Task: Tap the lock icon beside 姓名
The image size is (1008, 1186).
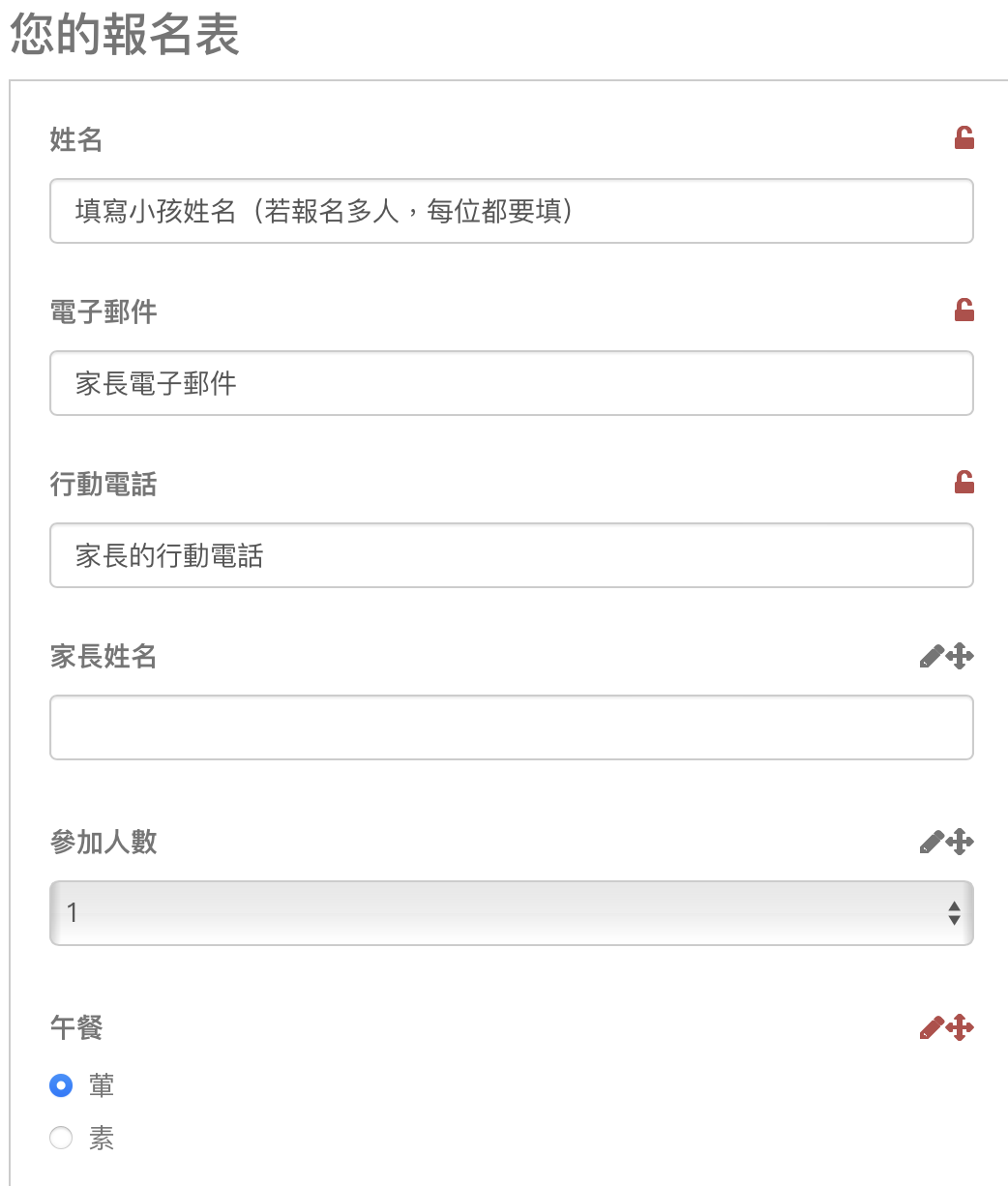Action: tap(964, 138)
